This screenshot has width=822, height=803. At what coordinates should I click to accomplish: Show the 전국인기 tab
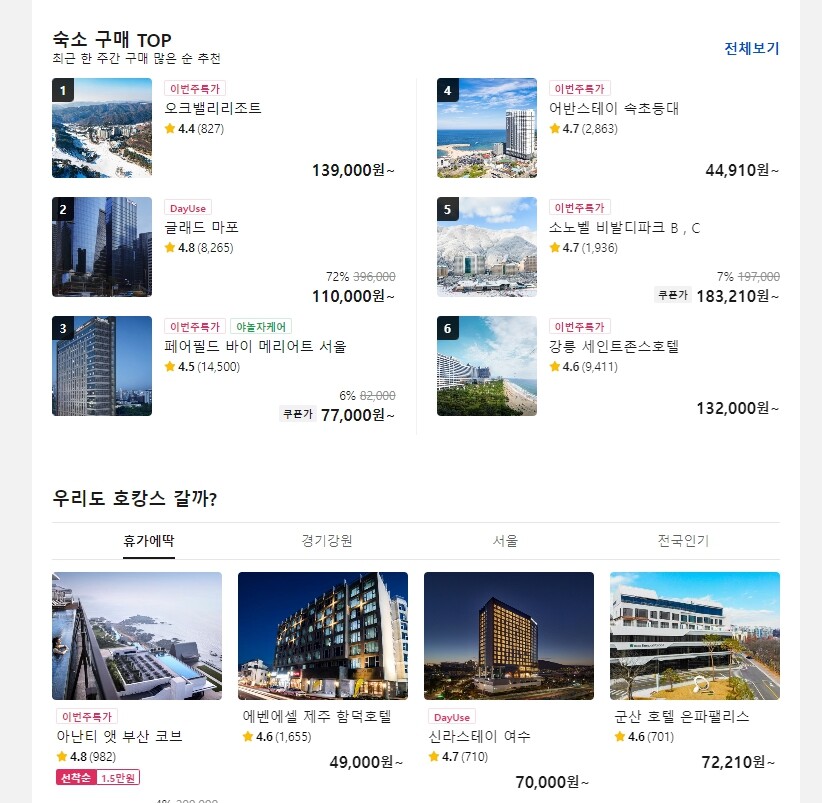683,541
